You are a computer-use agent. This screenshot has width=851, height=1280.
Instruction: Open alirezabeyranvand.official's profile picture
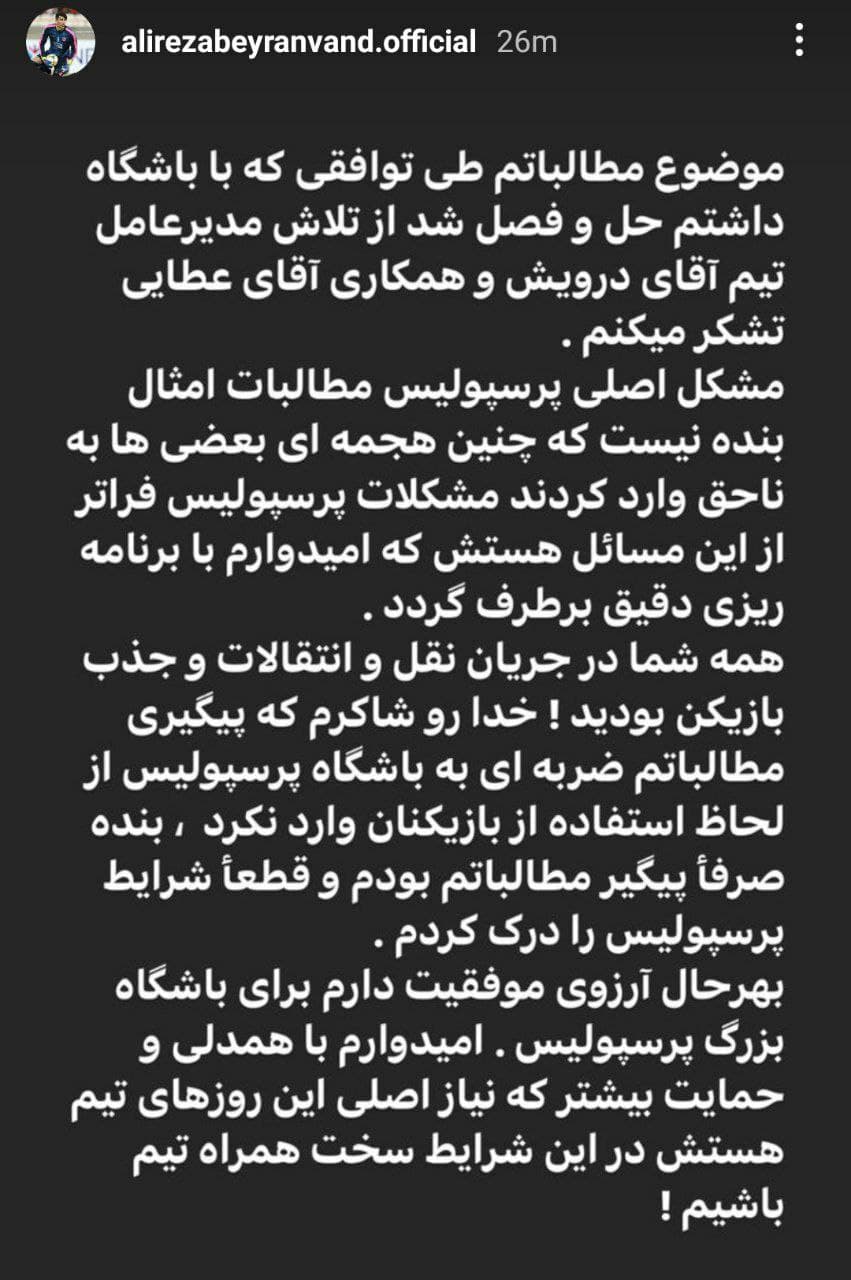coord(60,43)
